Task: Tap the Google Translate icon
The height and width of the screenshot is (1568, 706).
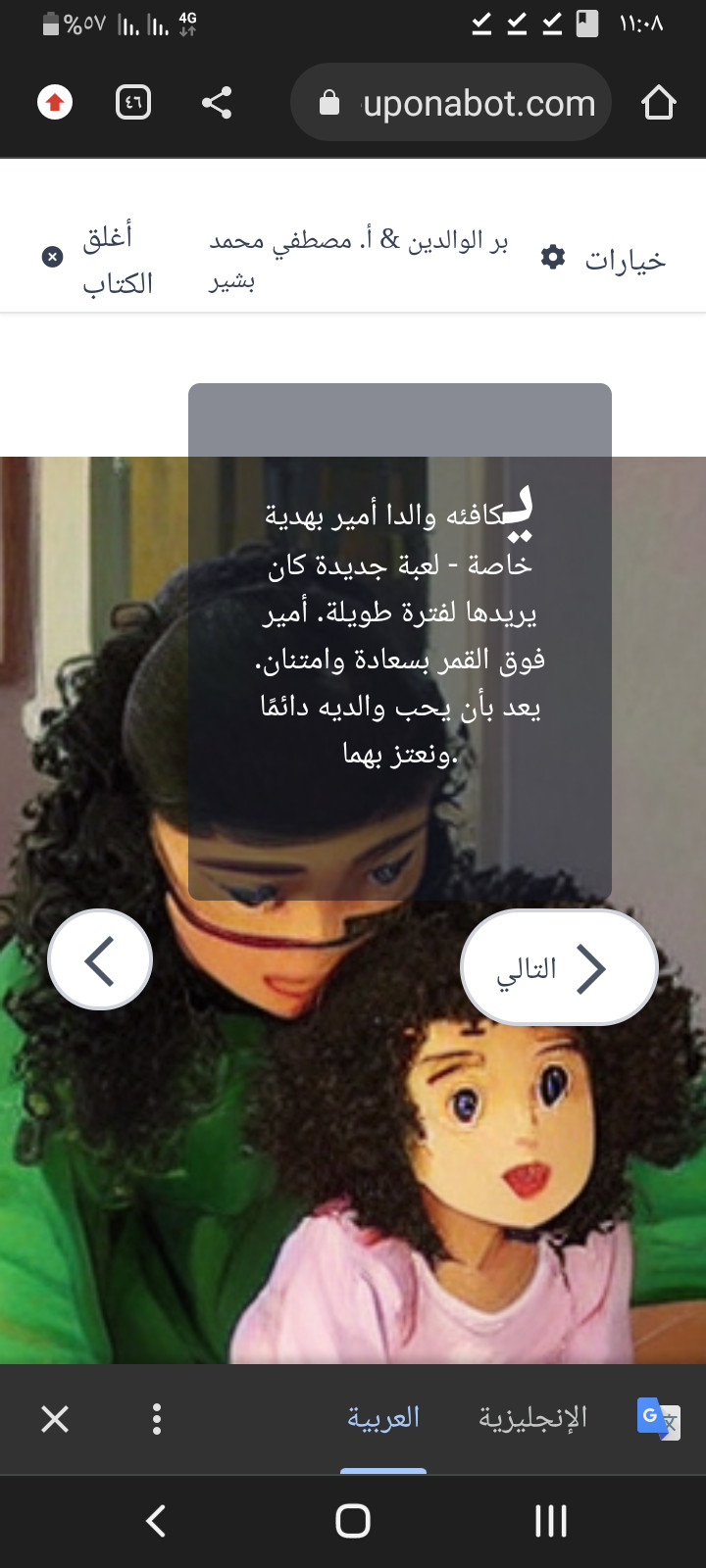Action: (658, 1418)
